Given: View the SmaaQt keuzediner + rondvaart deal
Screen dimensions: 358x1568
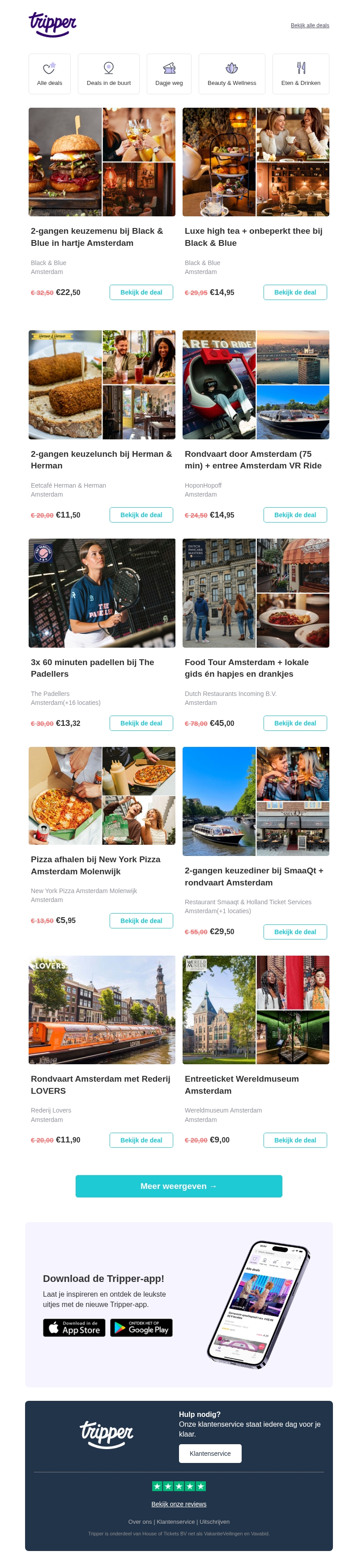Looking at the screenshot, I should (x=294, y=932).
